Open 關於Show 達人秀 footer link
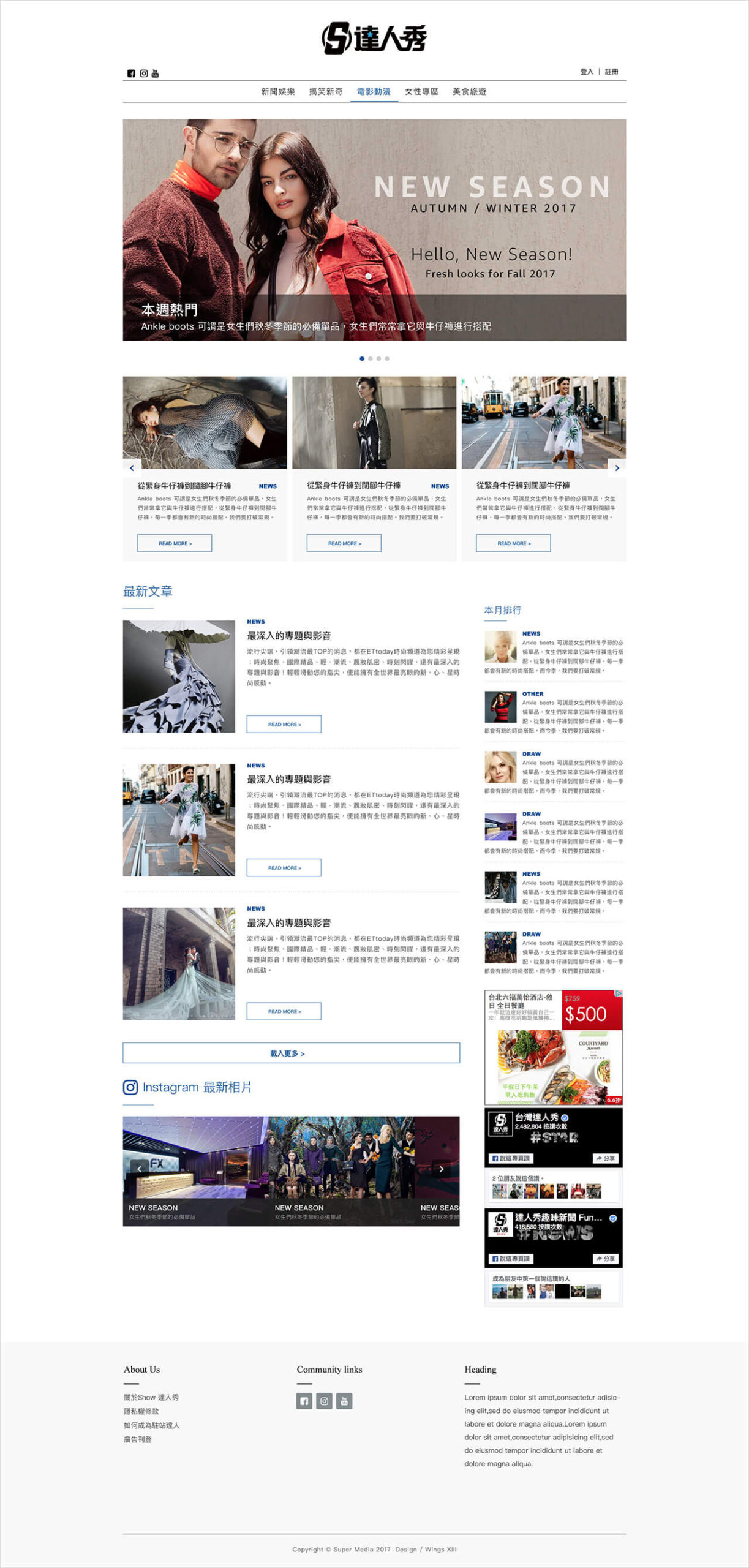The width and height of the screenshot is (749, 1568). tap(151, 1397)
